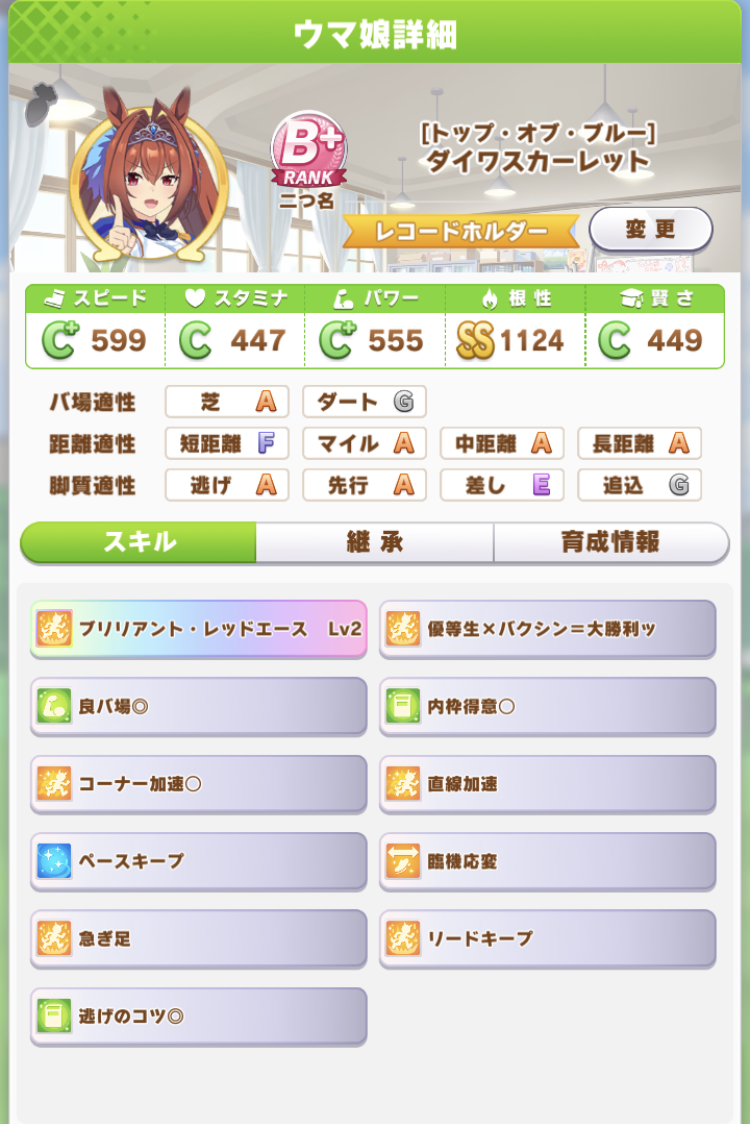Switch to the 育成情報 tab
Viewport: 750px width, 1124px height.
pyautogui.click(x=611, y=543)
